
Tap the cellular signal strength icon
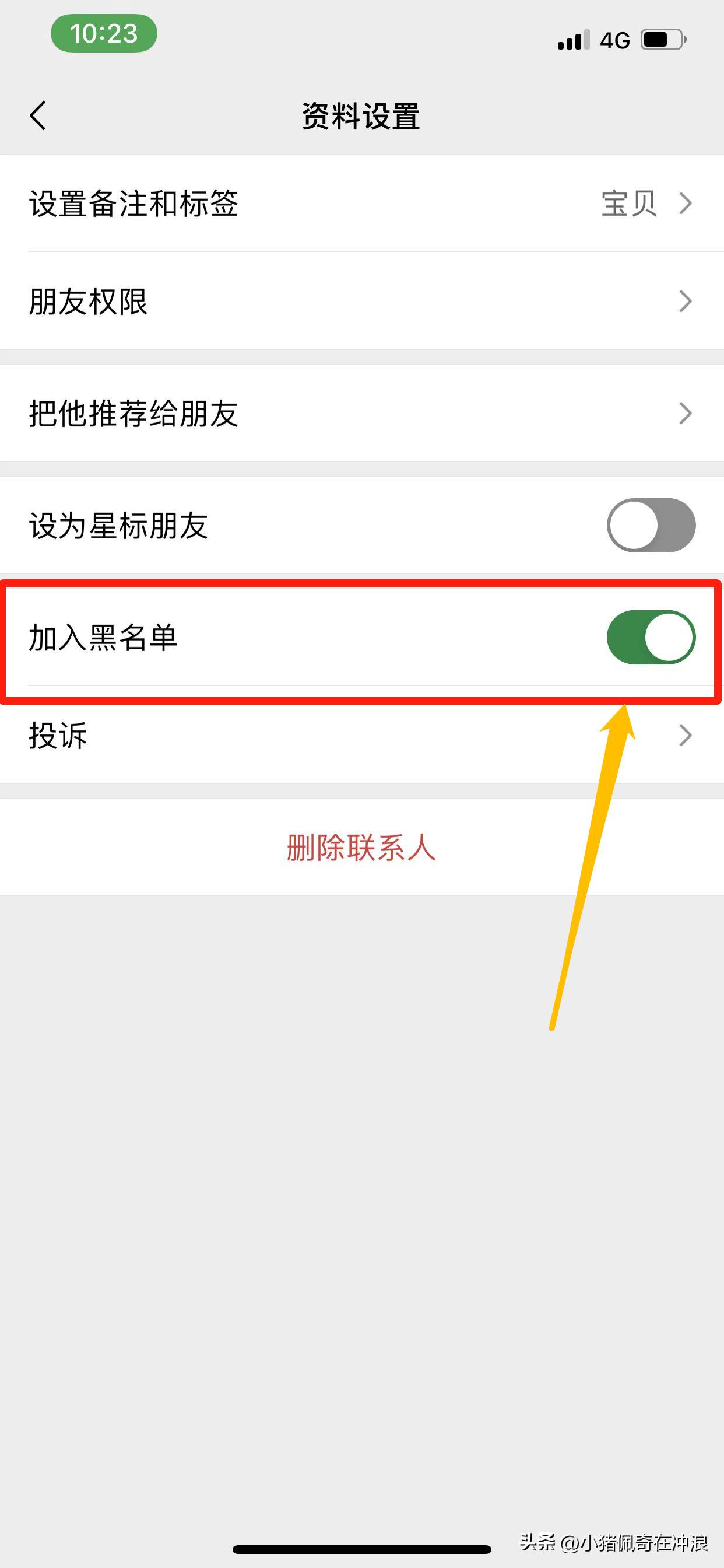pyautogui.click(x=572, y=39)
